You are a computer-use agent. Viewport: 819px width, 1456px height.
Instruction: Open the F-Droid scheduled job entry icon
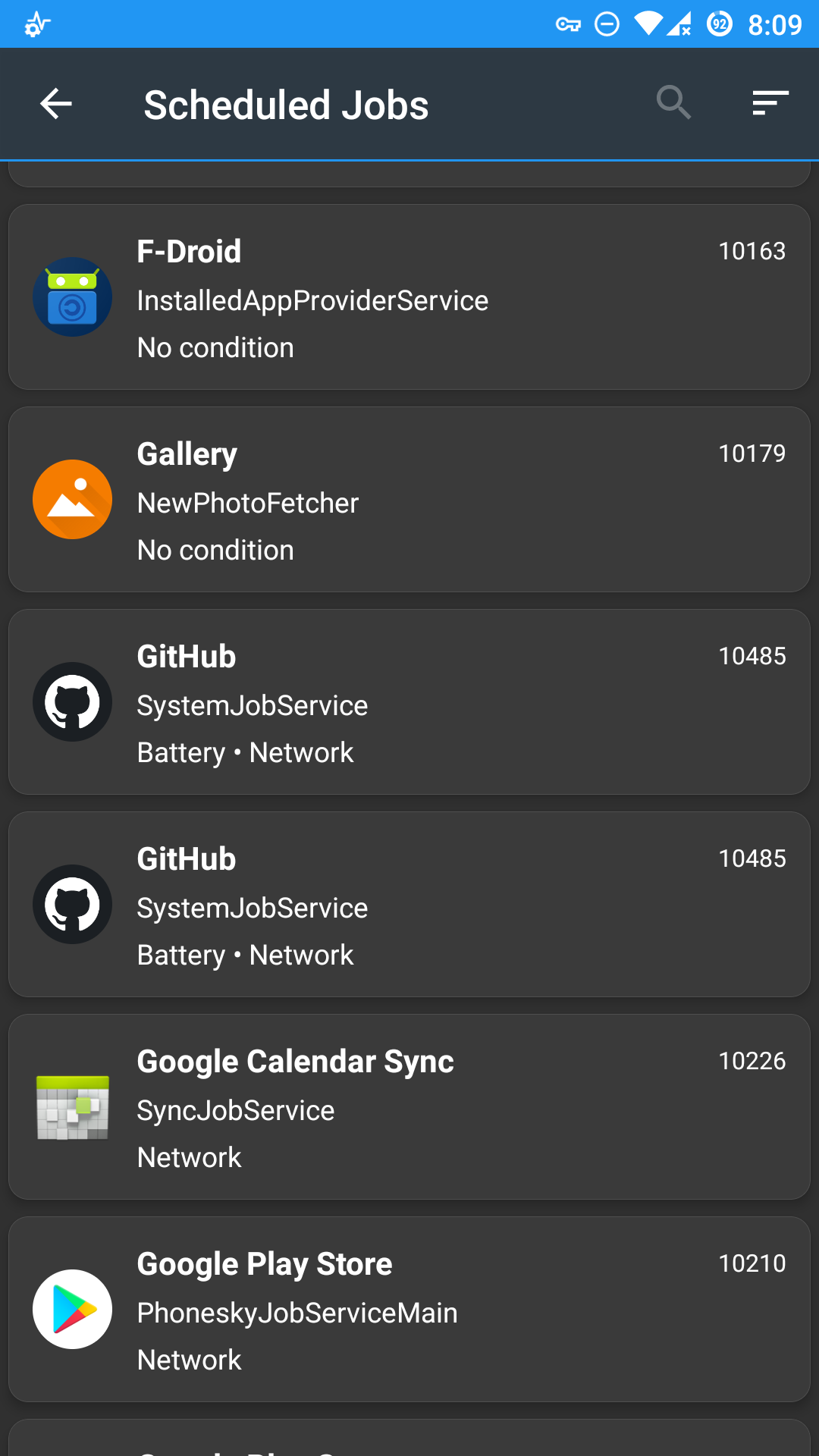[x=72, y=297]
